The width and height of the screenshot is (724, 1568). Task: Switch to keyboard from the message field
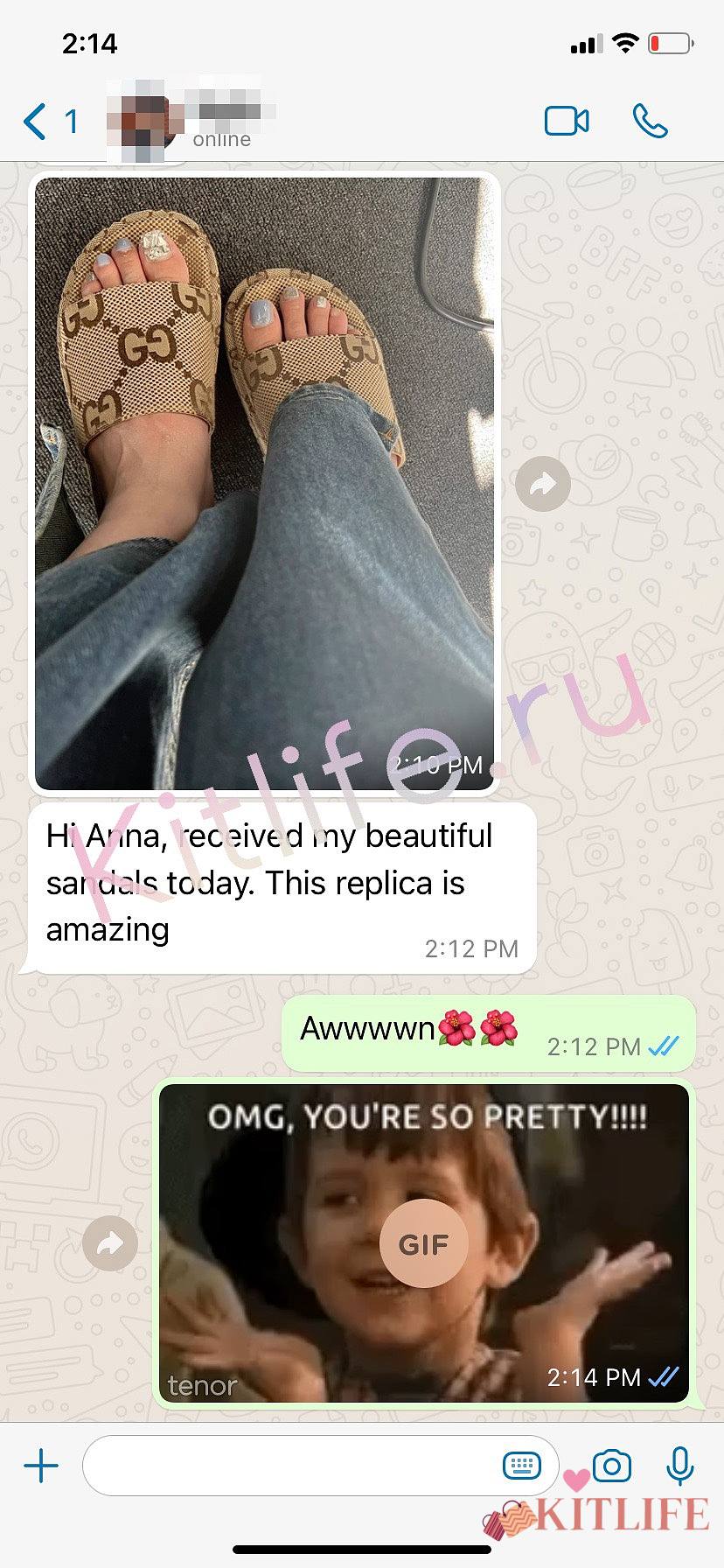point(522,1466)
